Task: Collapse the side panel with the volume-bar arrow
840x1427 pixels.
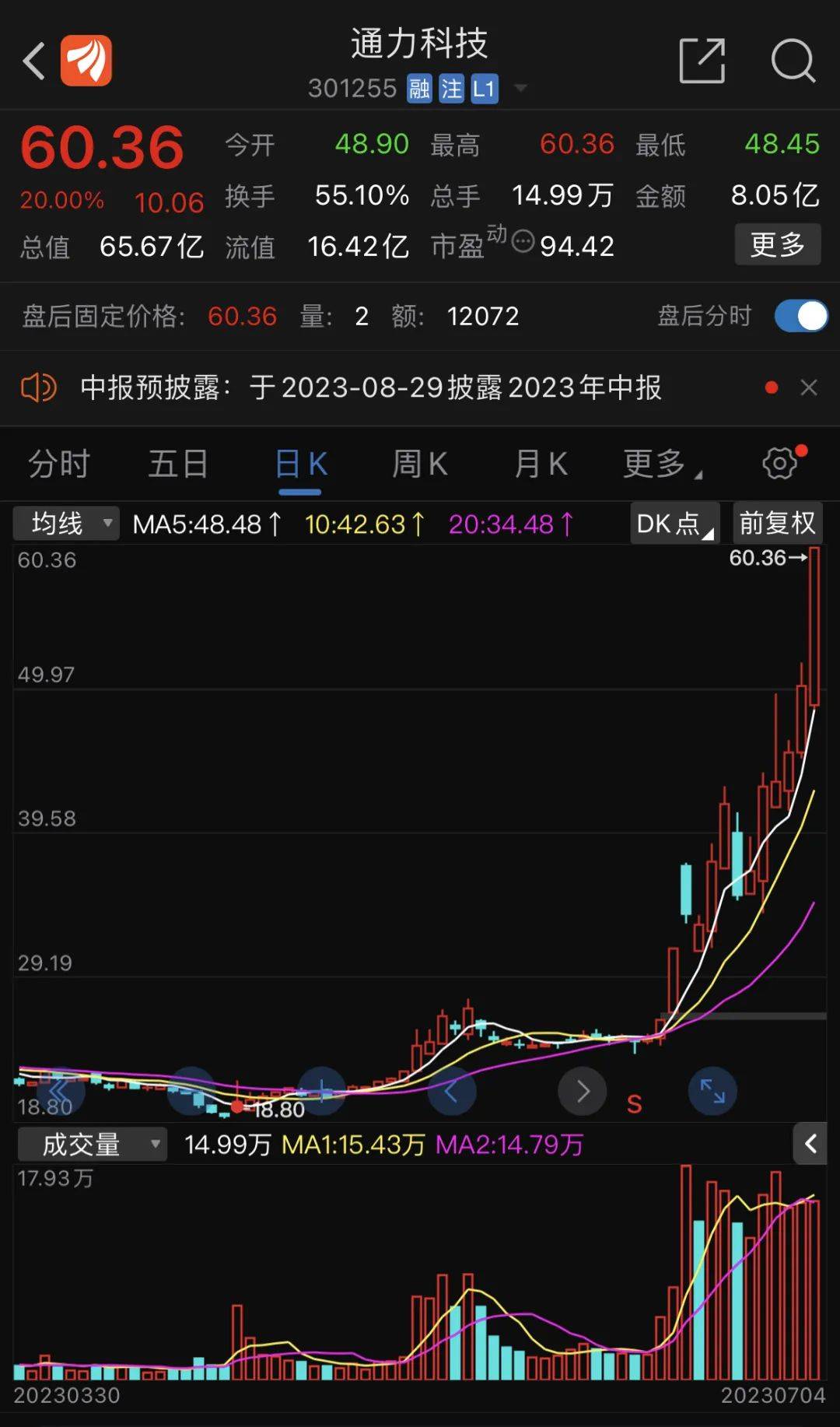Action: 810,1143
